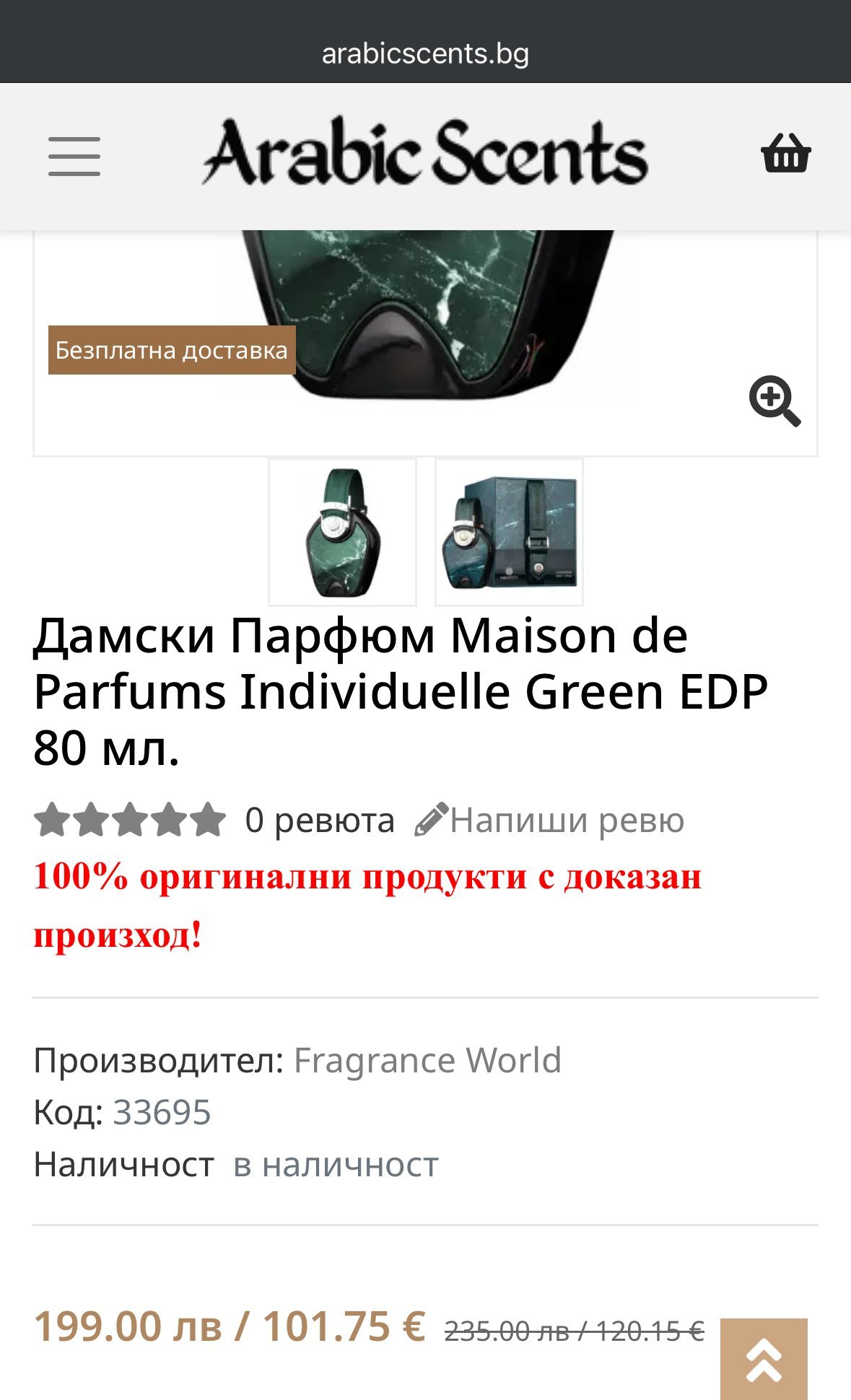Screen dimensions: 851x1400
Task: Open the shopping basket
Action: (786, 153)
